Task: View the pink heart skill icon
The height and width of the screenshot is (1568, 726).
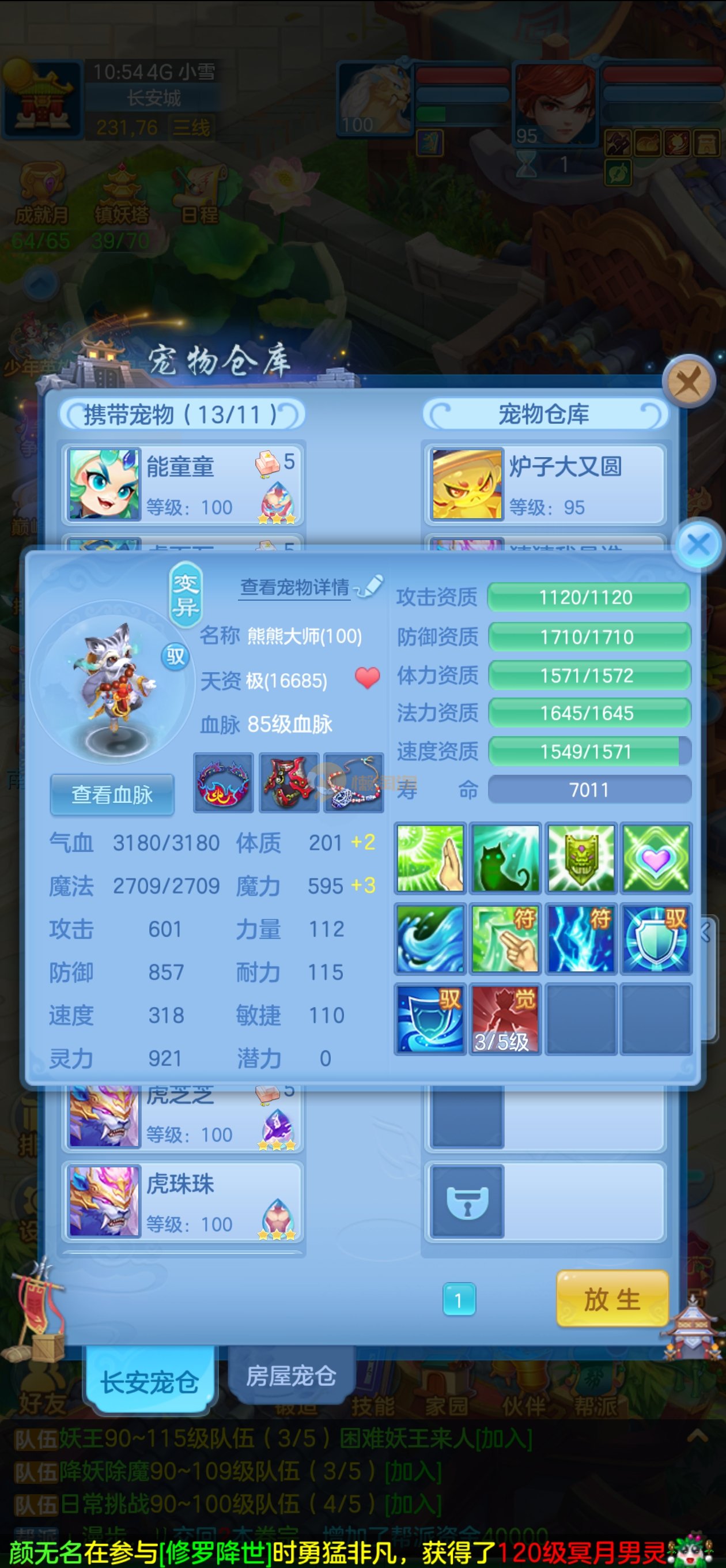Action: pyautogui.click(x=656, y=858)
